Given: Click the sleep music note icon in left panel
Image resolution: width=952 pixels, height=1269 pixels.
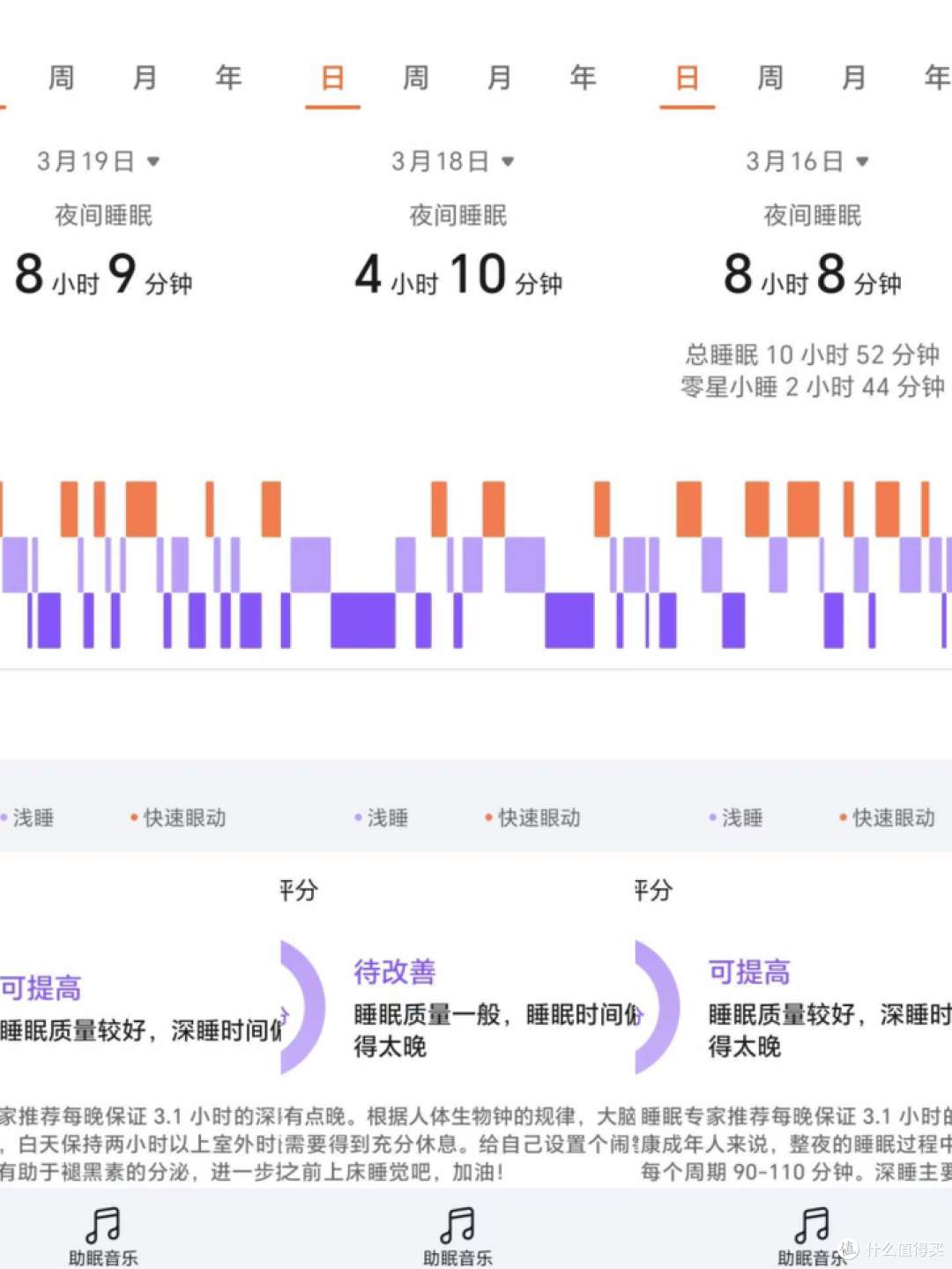Looking at the screenshot, I should coord(101,1223).
